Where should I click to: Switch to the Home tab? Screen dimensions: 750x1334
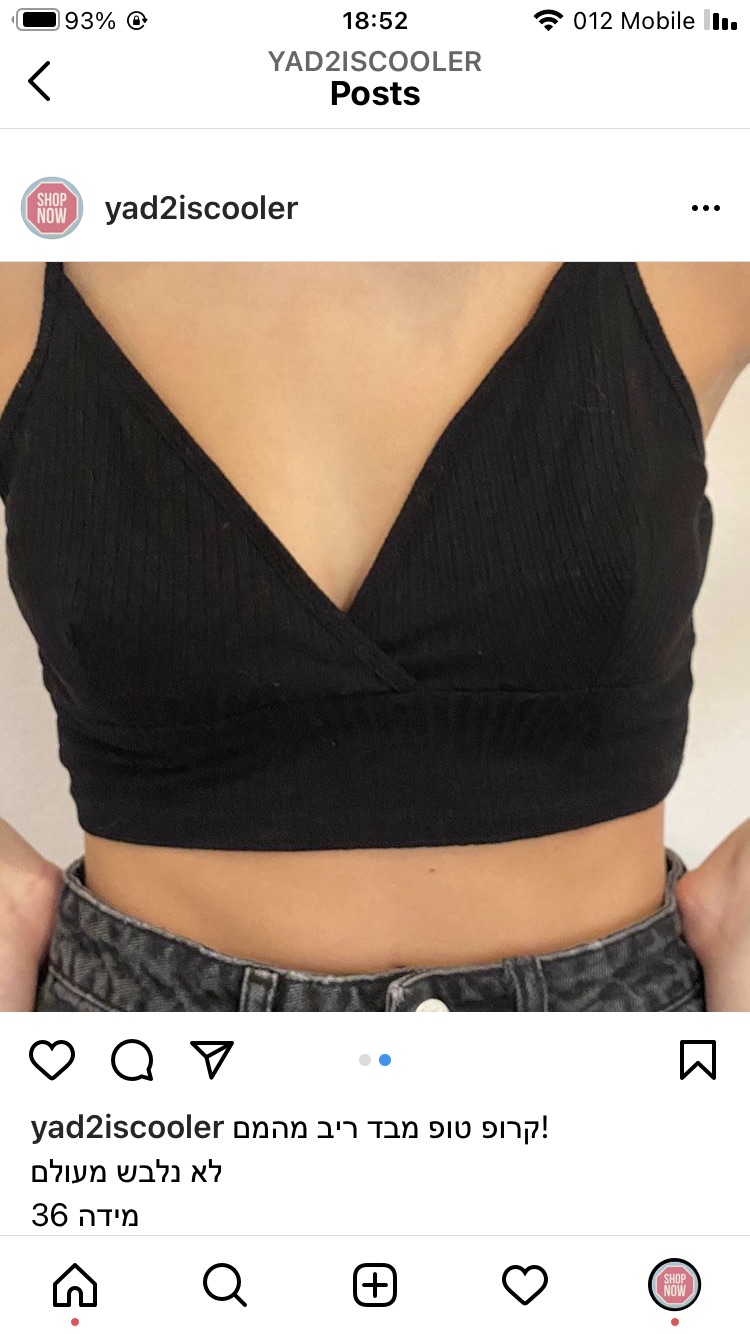(x=75, y=1285)
